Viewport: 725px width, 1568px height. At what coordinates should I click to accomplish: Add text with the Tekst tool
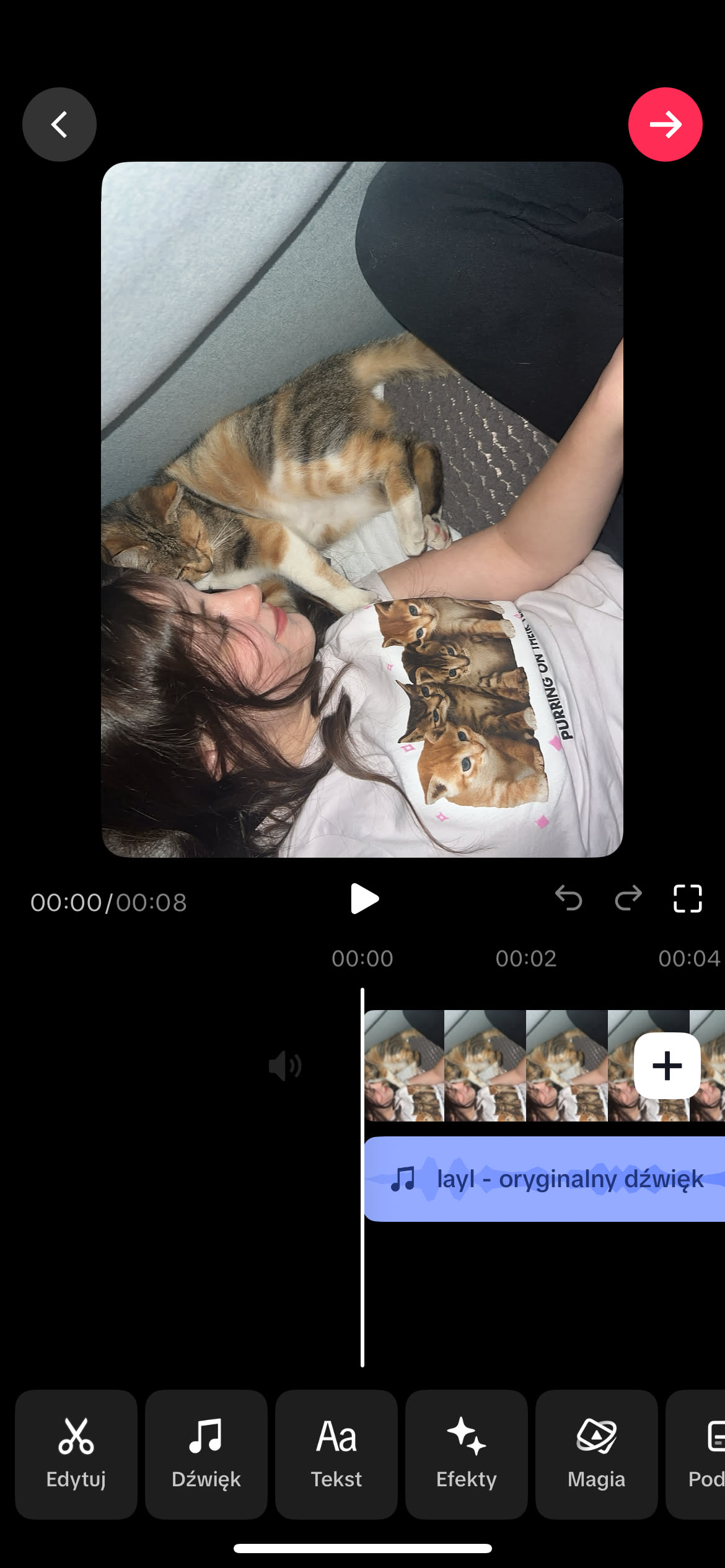tap(336, 1454)
